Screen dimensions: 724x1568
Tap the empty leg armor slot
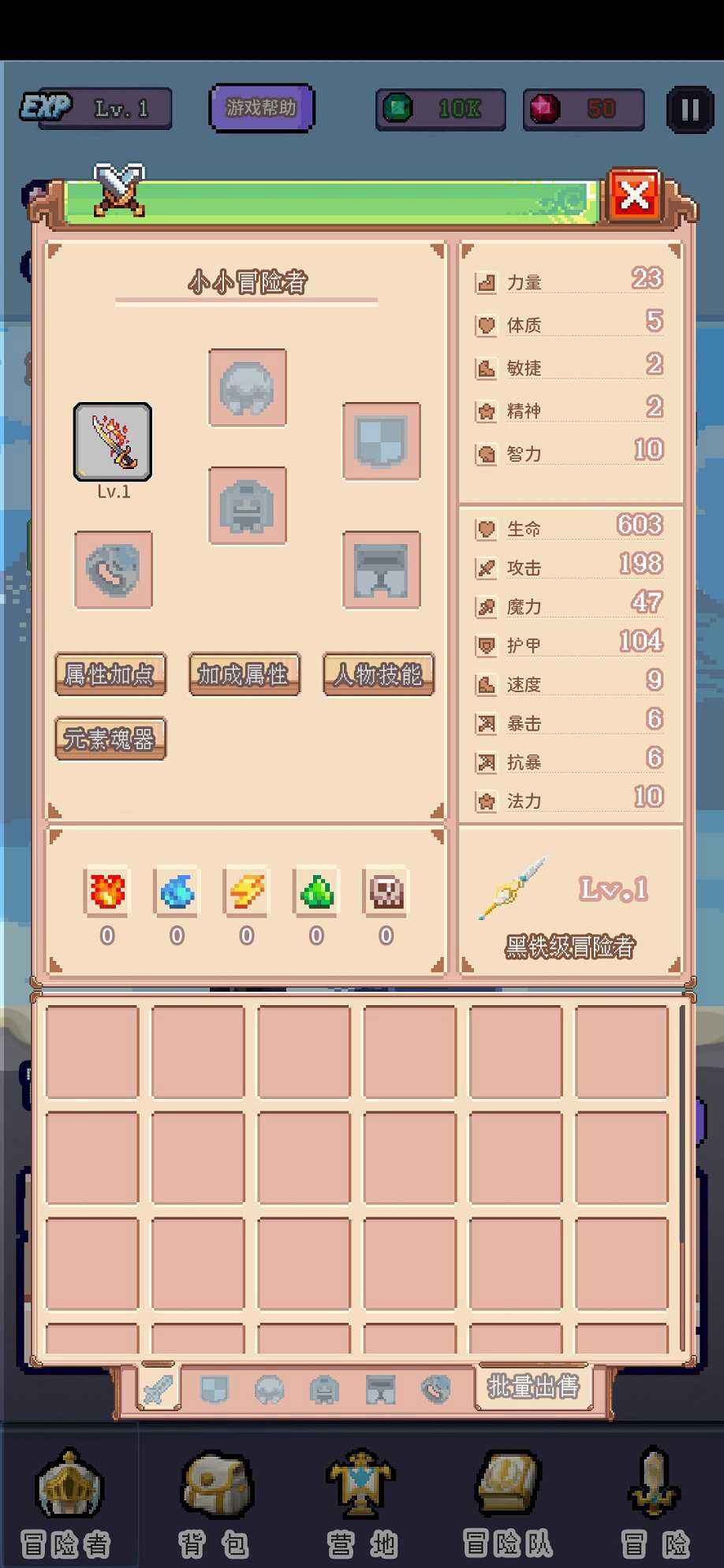point(381,570)
